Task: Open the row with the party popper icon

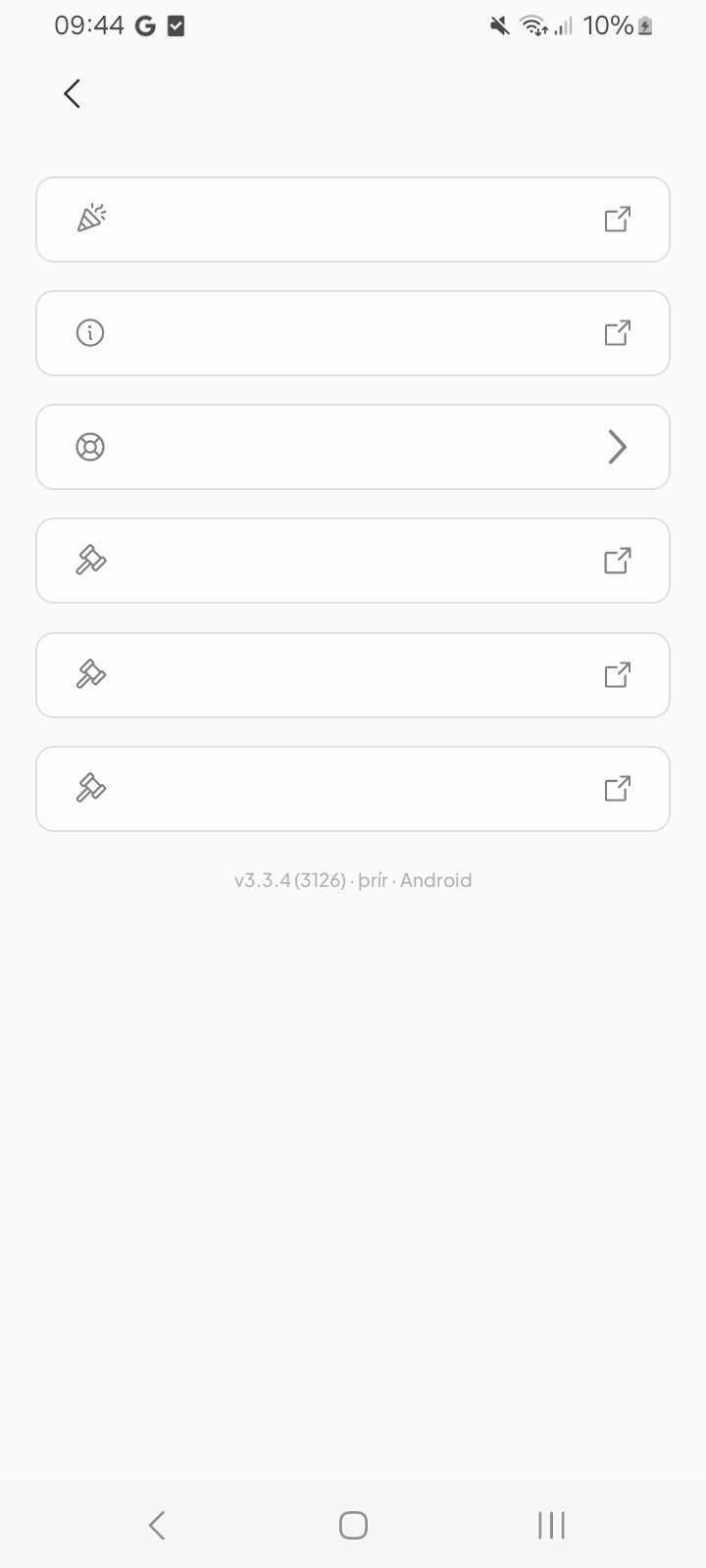Action: 353,220
